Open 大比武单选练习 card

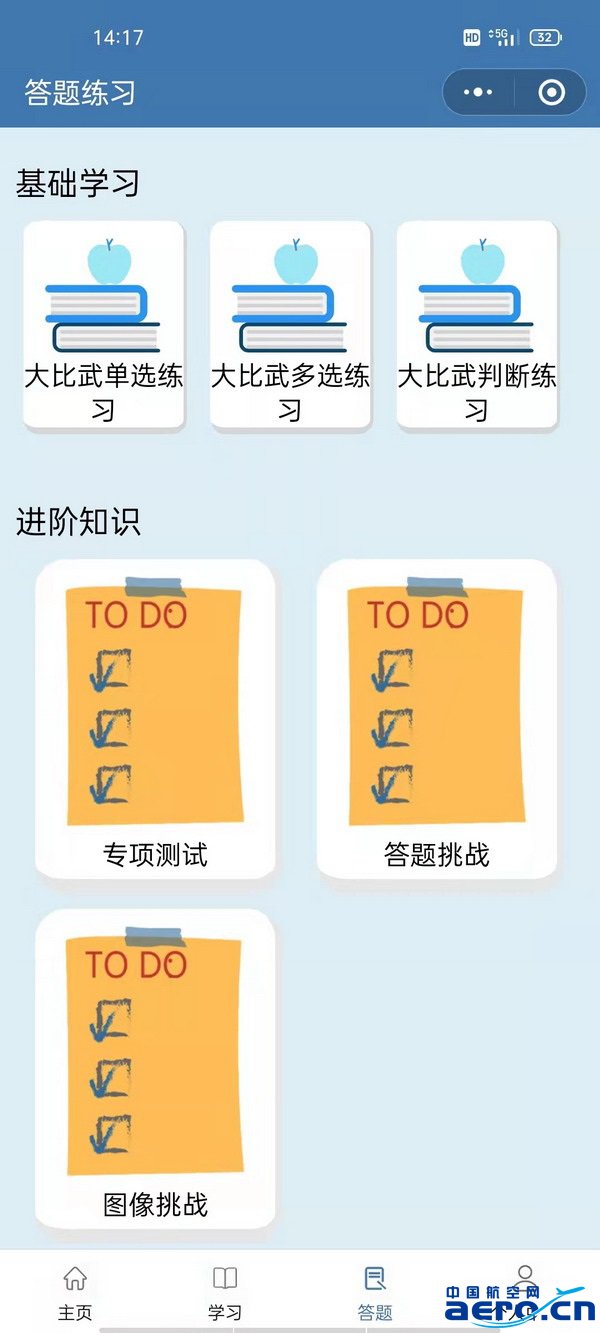(104, 325)
